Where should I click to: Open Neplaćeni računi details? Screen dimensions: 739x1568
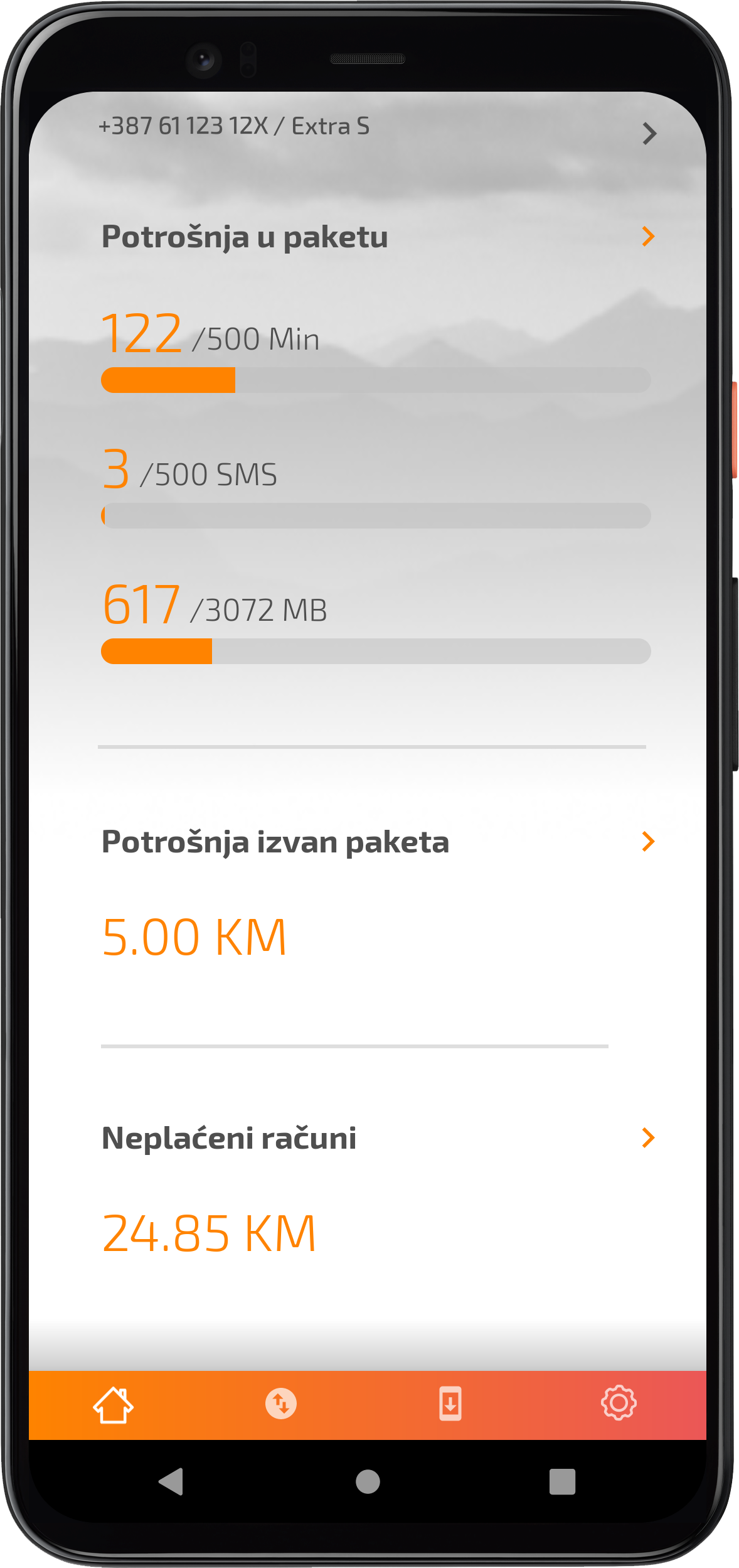tap(649, 1137)
